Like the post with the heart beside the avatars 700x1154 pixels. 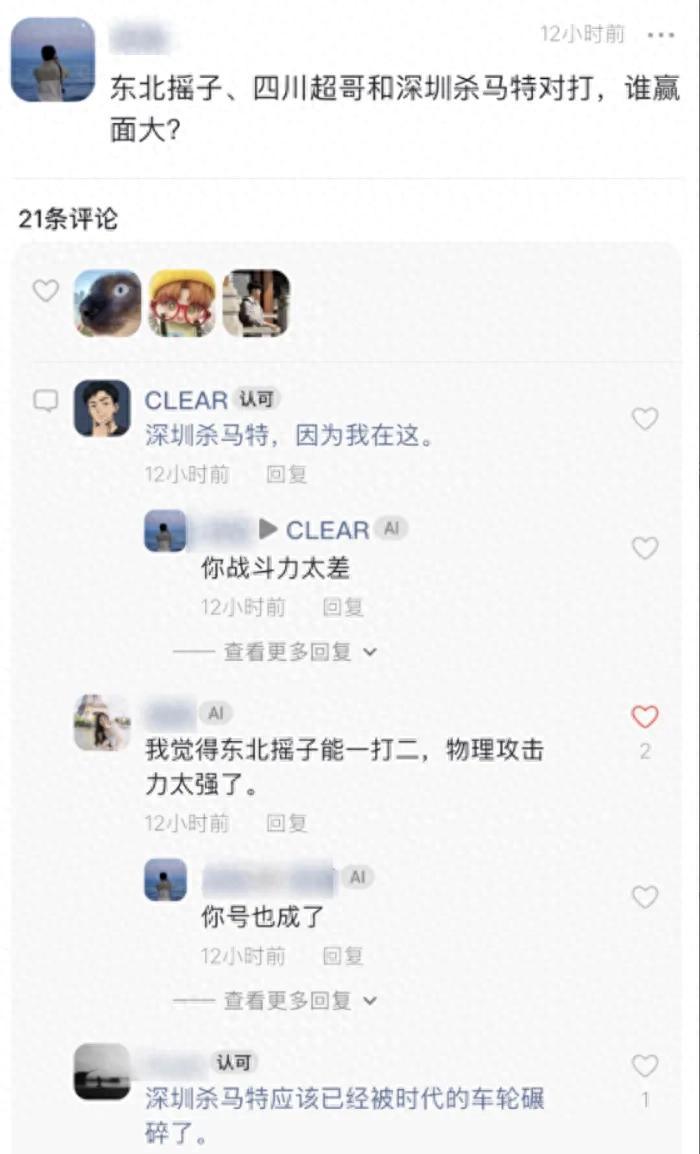46,291
